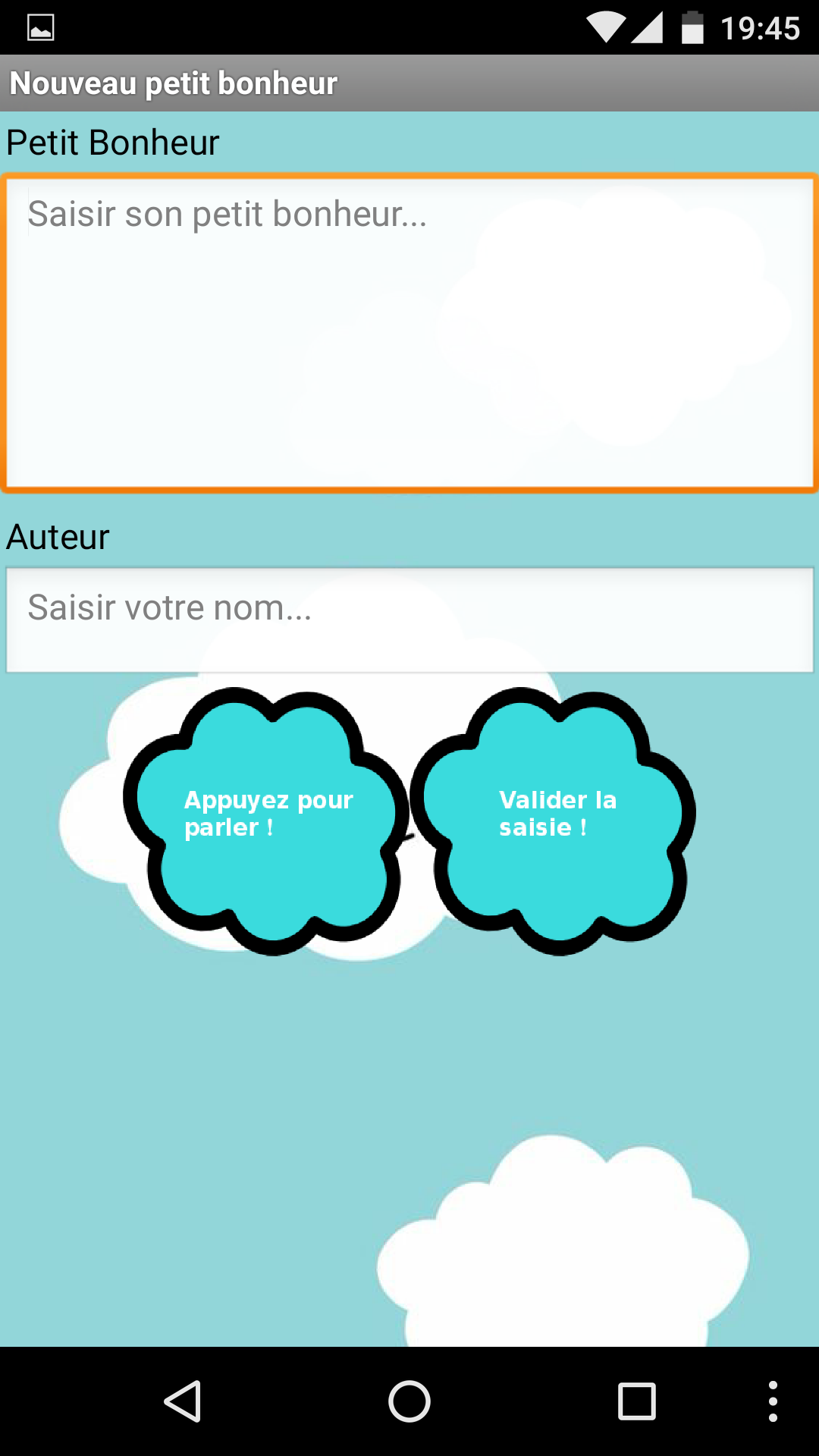Go back using the system back button
This screenshot has width=819, height=1456.
(183, 1401)
